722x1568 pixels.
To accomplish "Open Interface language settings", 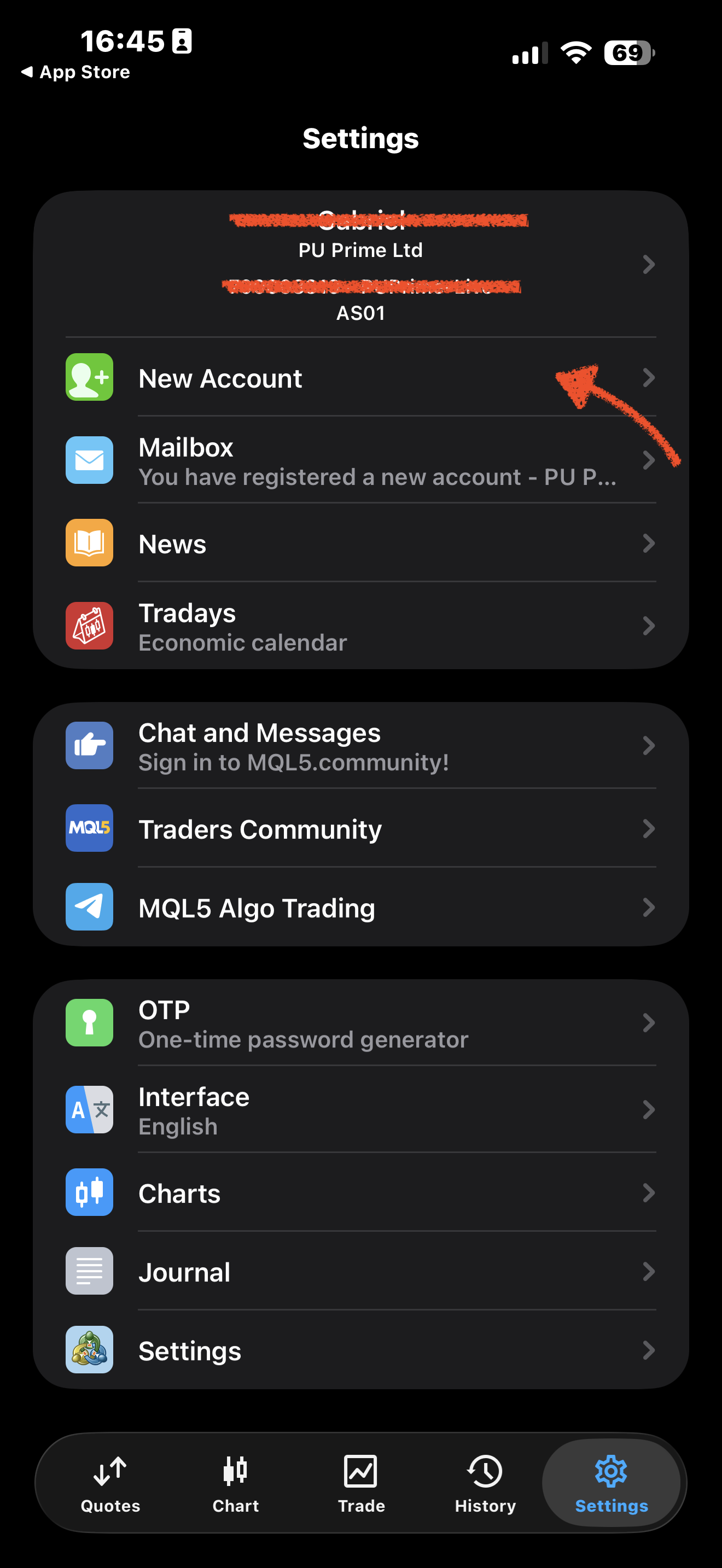I will click(x=360, y=1110).
